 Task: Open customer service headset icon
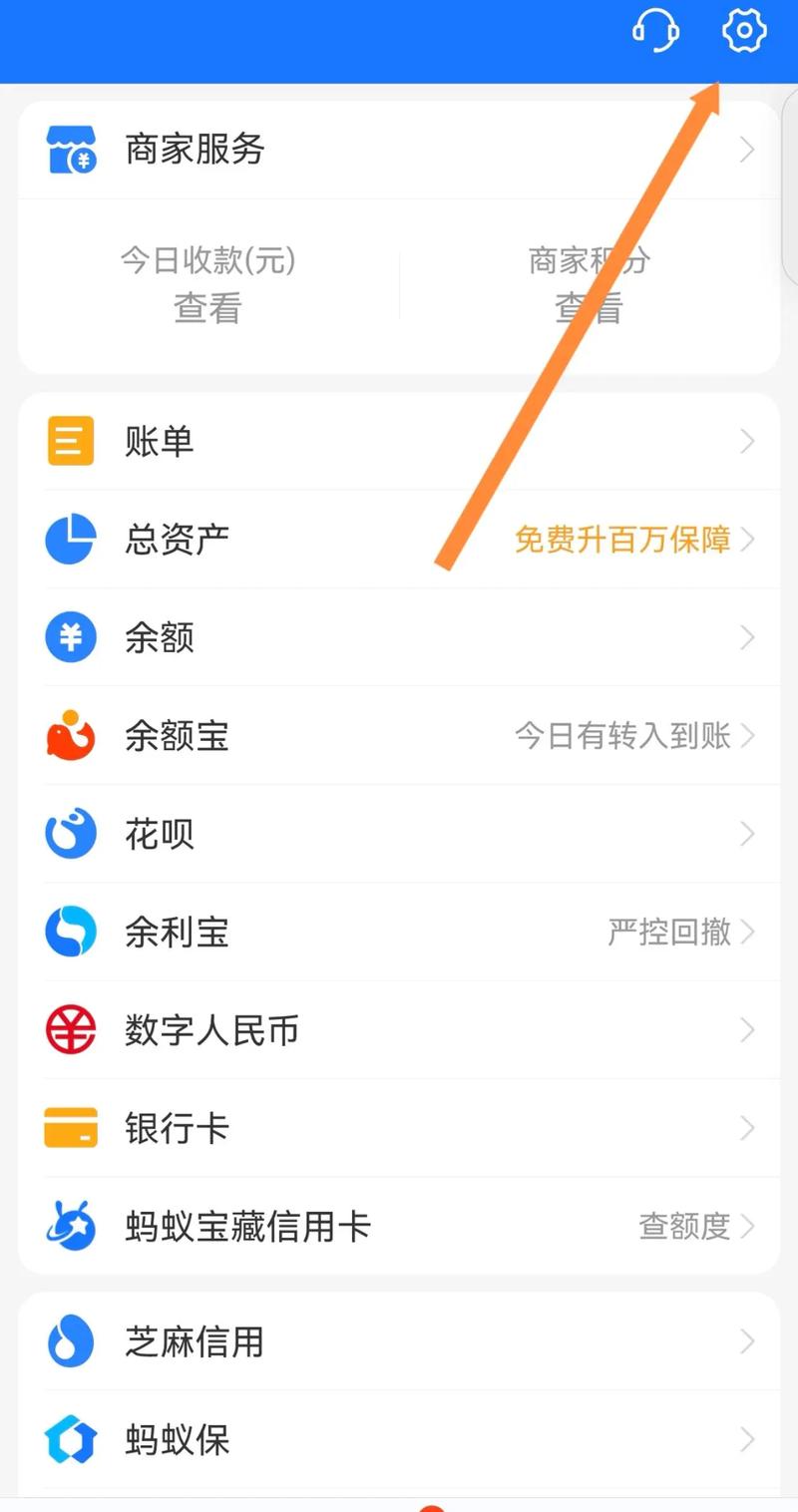click(x=655, y=31)
